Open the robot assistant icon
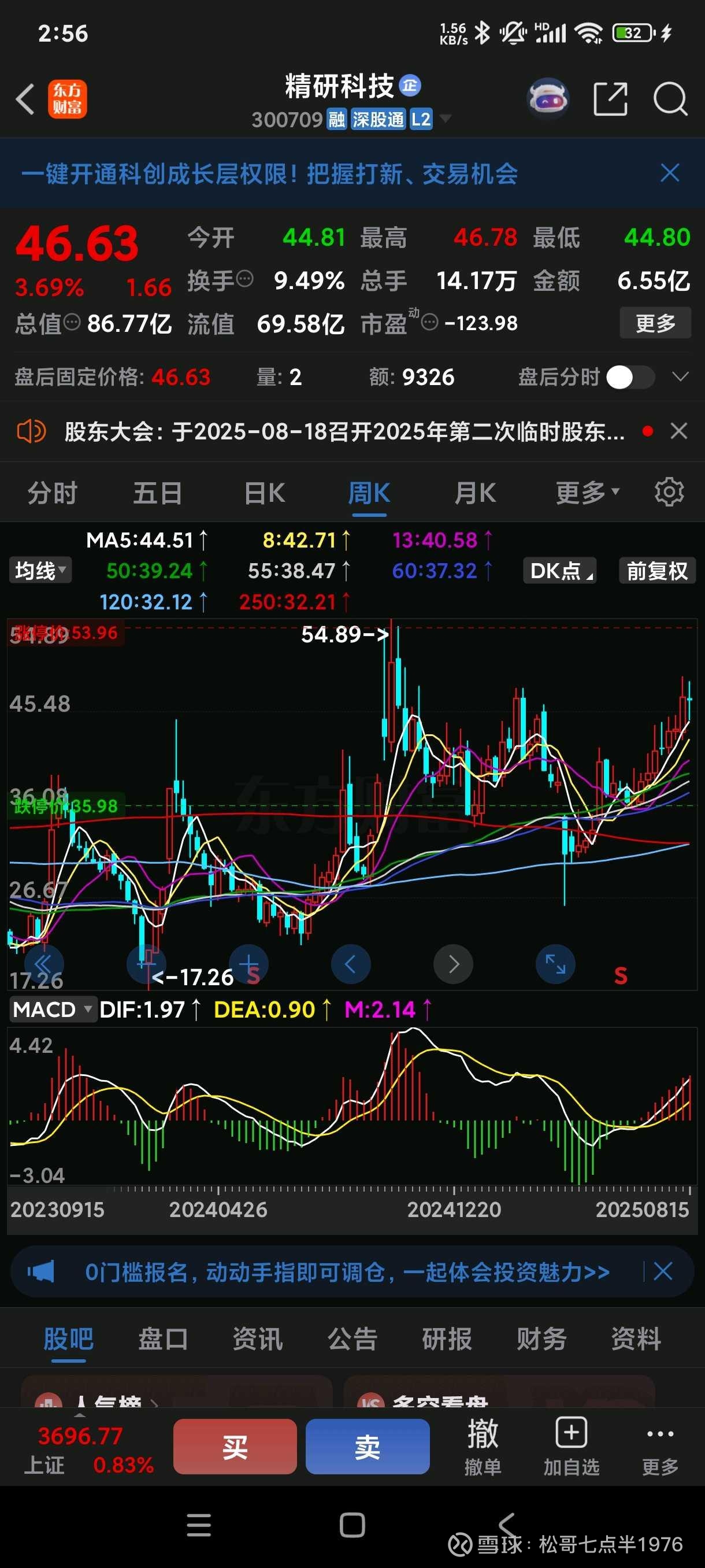 point(547,99)
